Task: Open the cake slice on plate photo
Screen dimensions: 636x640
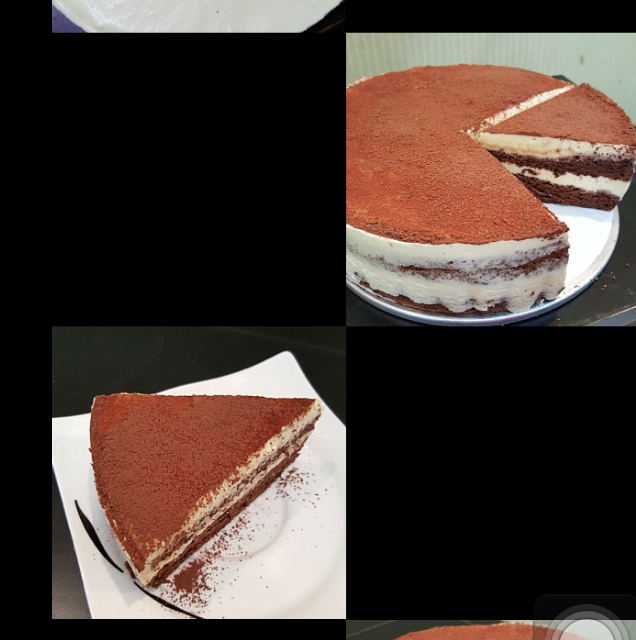Action: point(198,472)
